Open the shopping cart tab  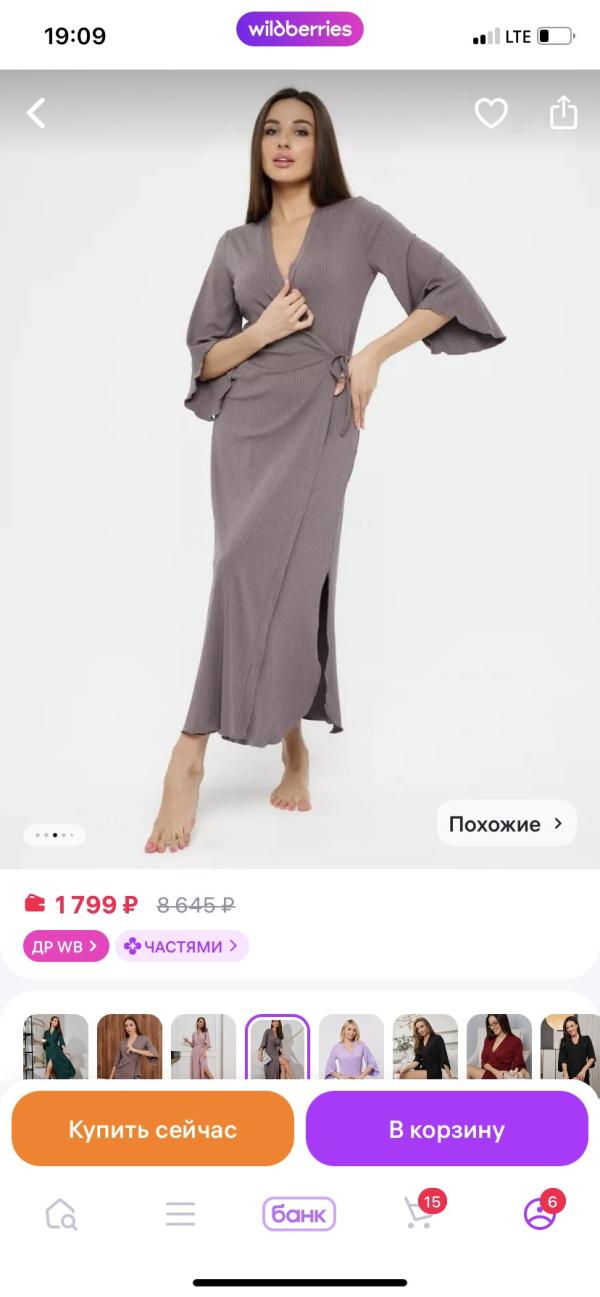click(x=420, y=1213)
